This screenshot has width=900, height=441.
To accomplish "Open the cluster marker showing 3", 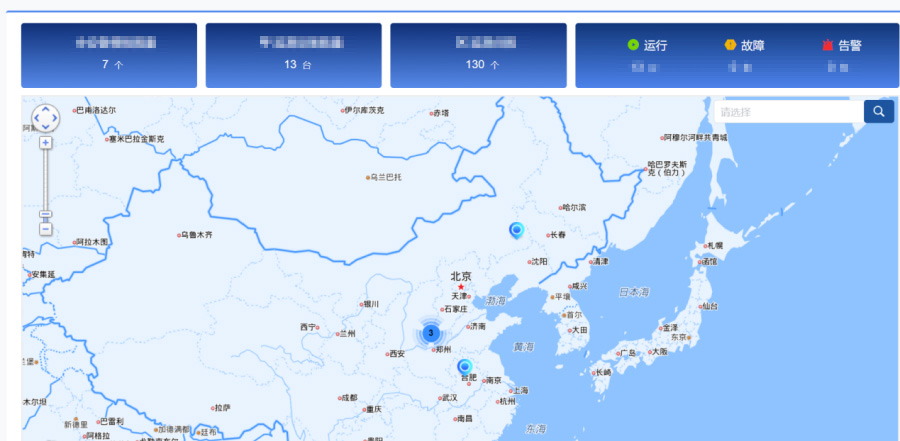I will pyautogui.click(x=430, y=333).
